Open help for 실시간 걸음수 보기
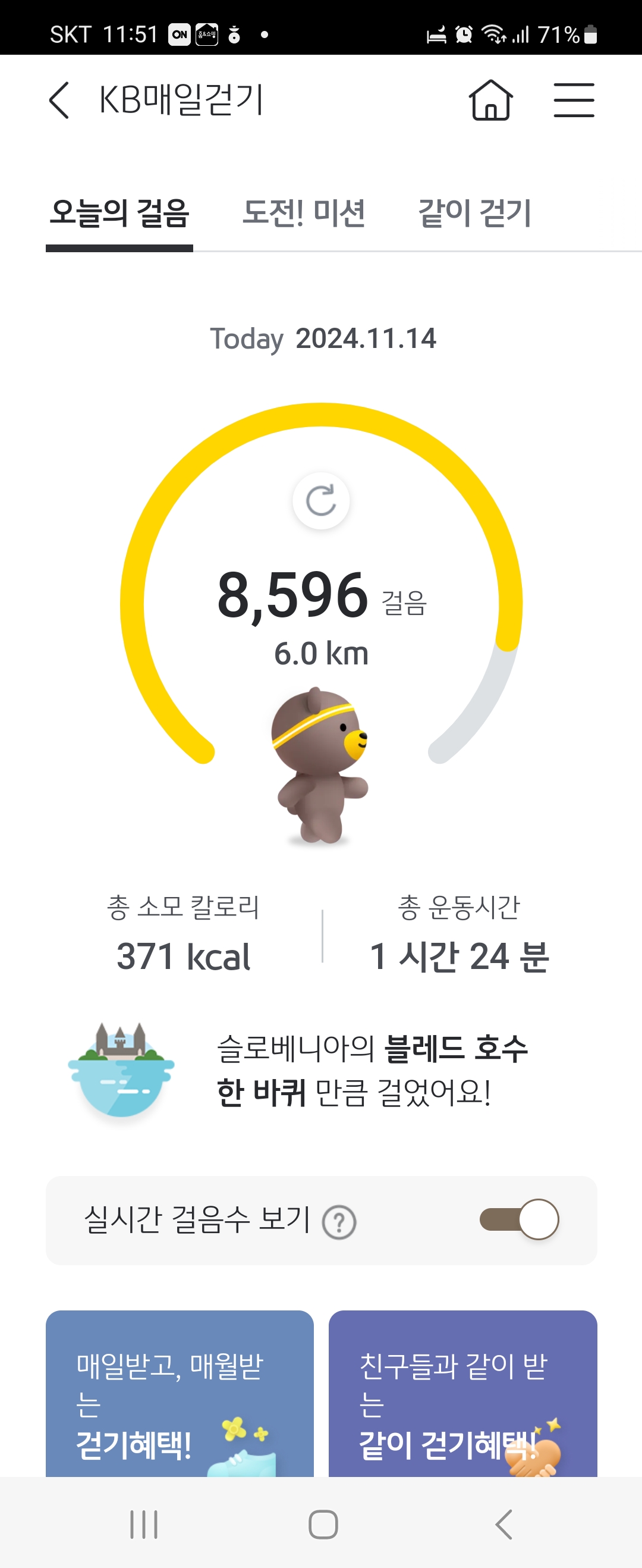The height and width of the screenshot is (1568, 642). 339,1222
